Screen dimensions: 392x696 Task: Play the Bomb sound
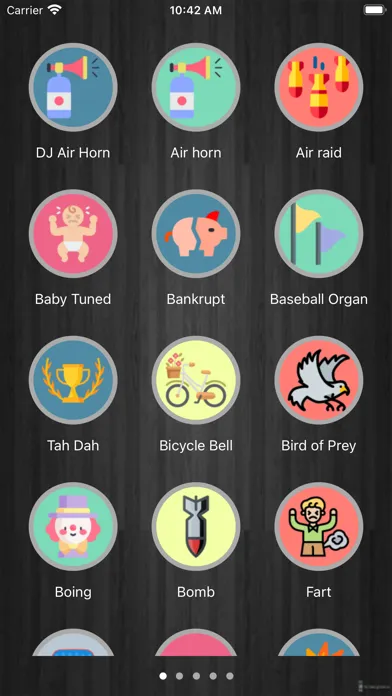coord(196,526)
